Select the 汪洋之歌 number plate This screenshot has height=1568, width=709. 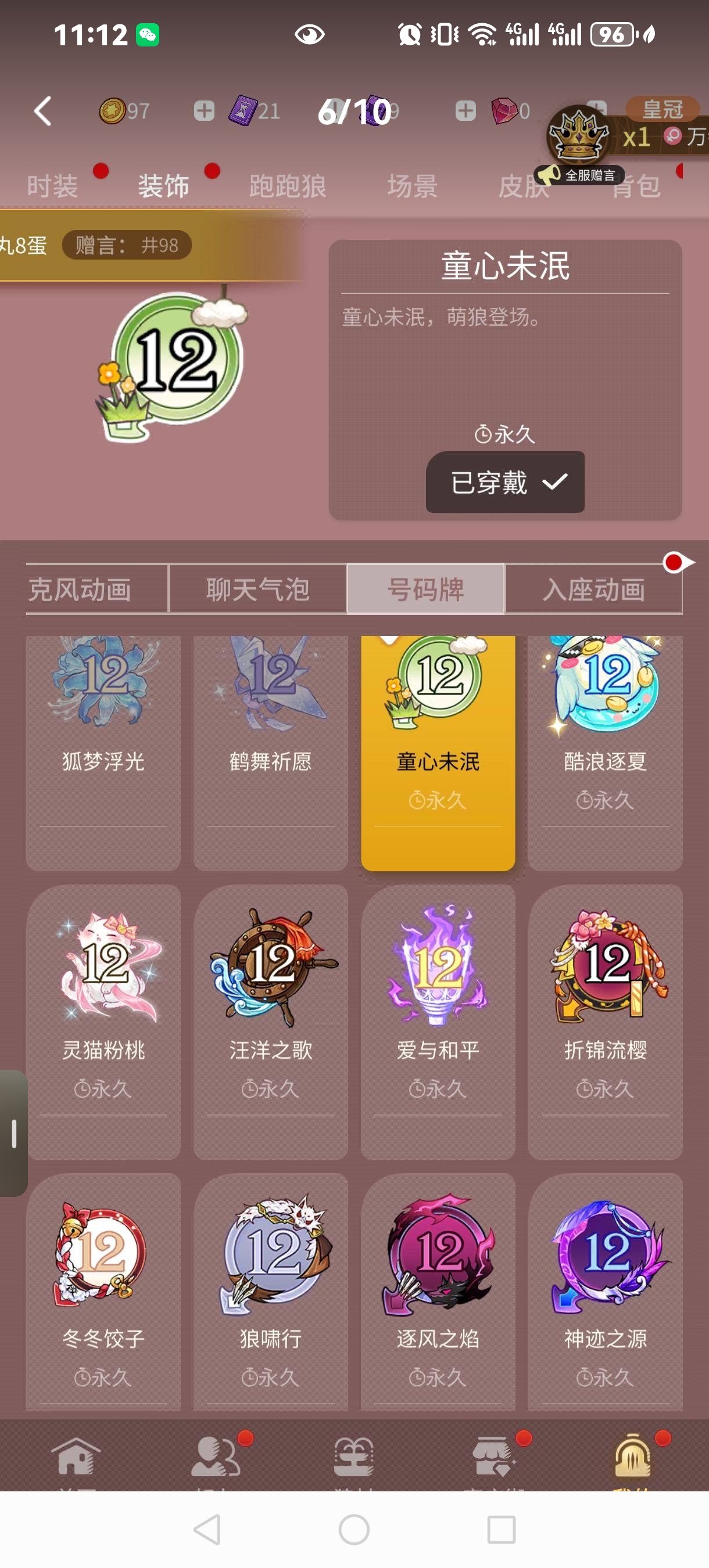tap(270, 1022)
